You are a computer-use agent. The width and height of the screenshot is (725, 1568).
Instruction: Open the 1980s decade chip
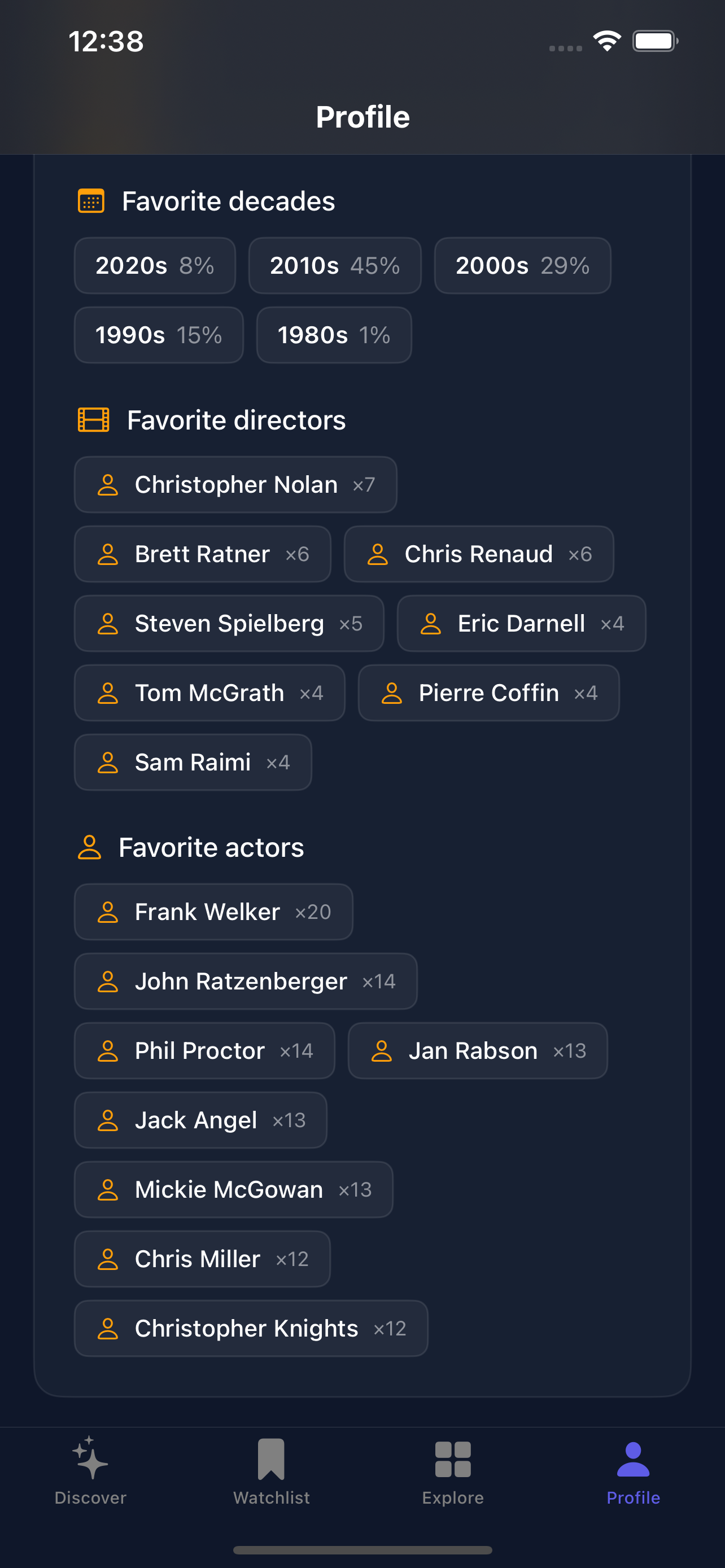(334, 335)
